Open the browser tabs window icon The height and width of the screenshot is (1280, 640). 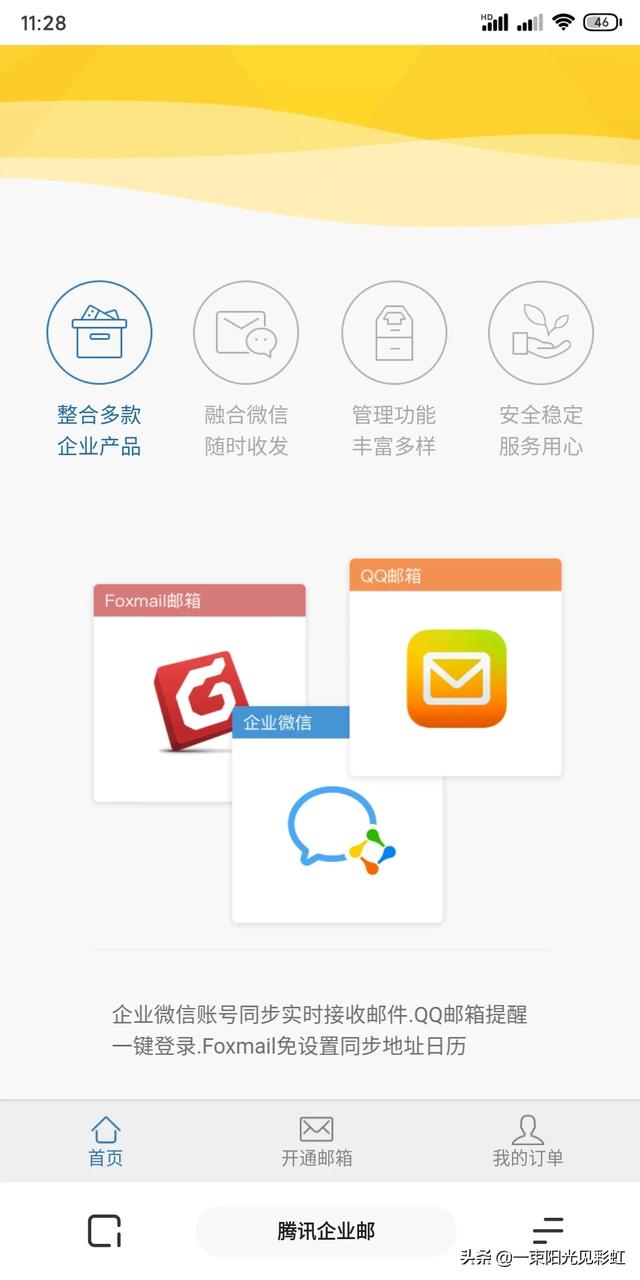click(x=104, y=1231)
